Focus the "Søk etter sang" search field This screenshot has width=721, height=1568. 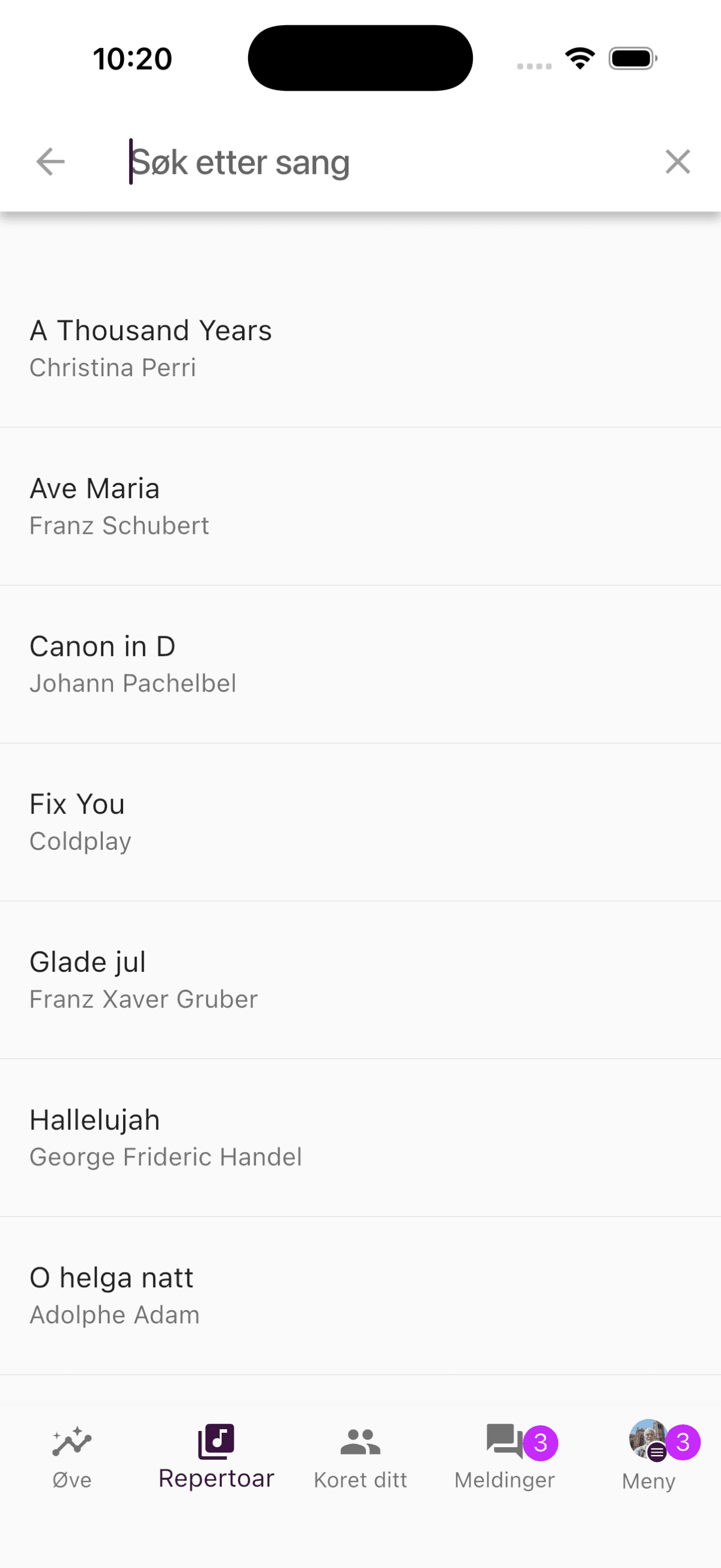(x=377, y=162)
